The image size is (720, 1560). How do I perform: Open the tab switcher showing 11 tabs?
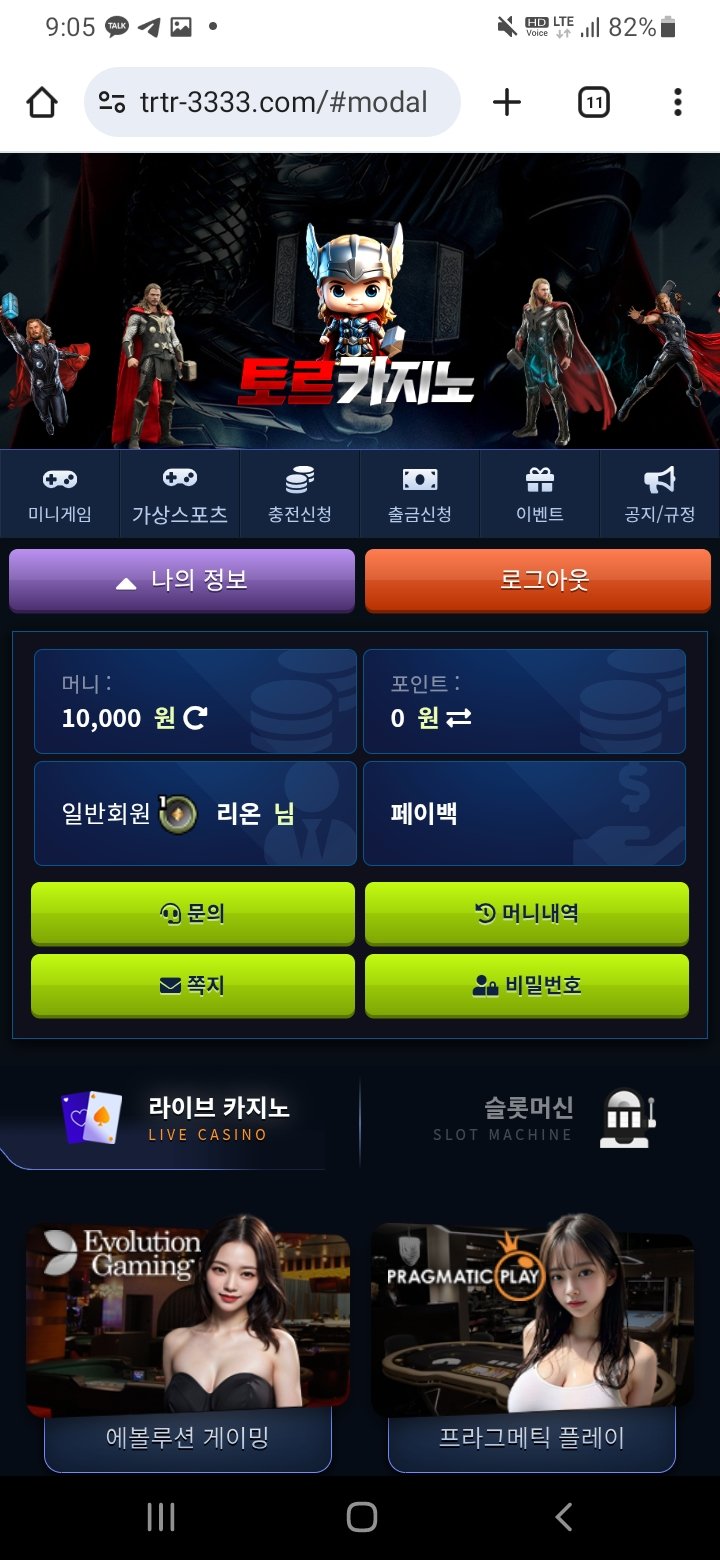[593, 102]
